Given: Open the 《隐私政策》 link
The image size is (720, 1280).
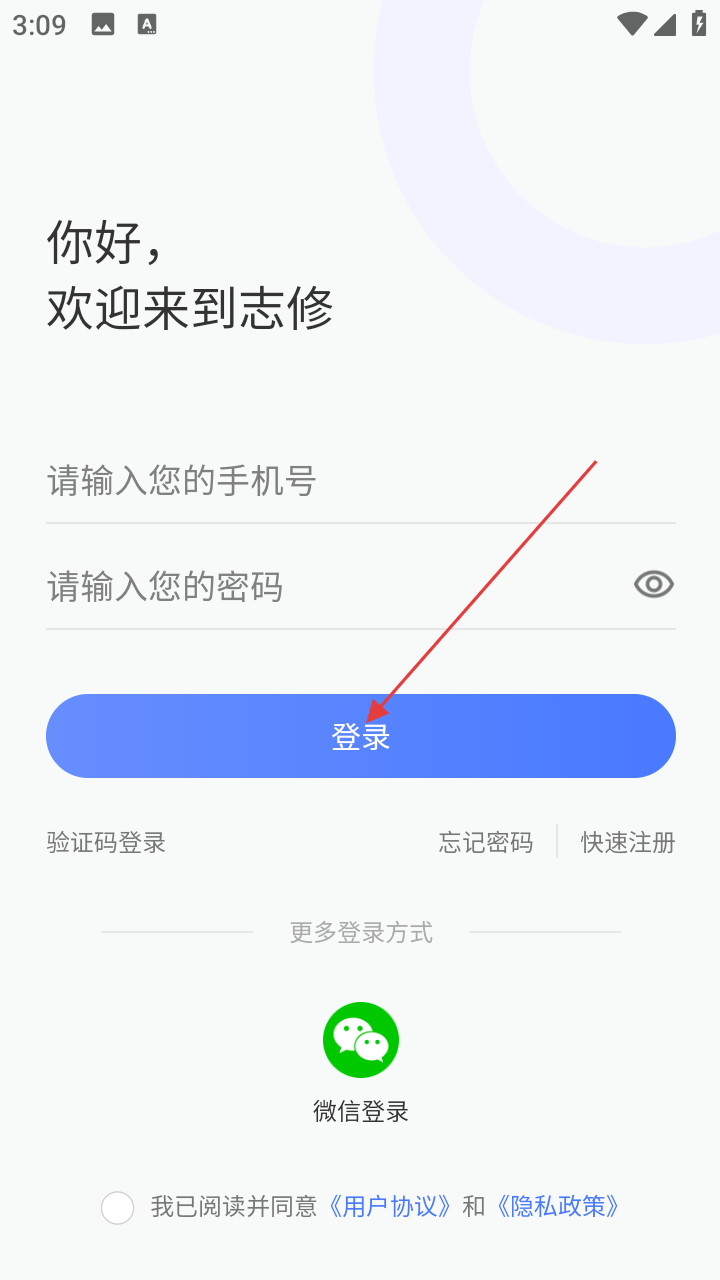Looking at the screenshot, I should [x=559, y=1206].
